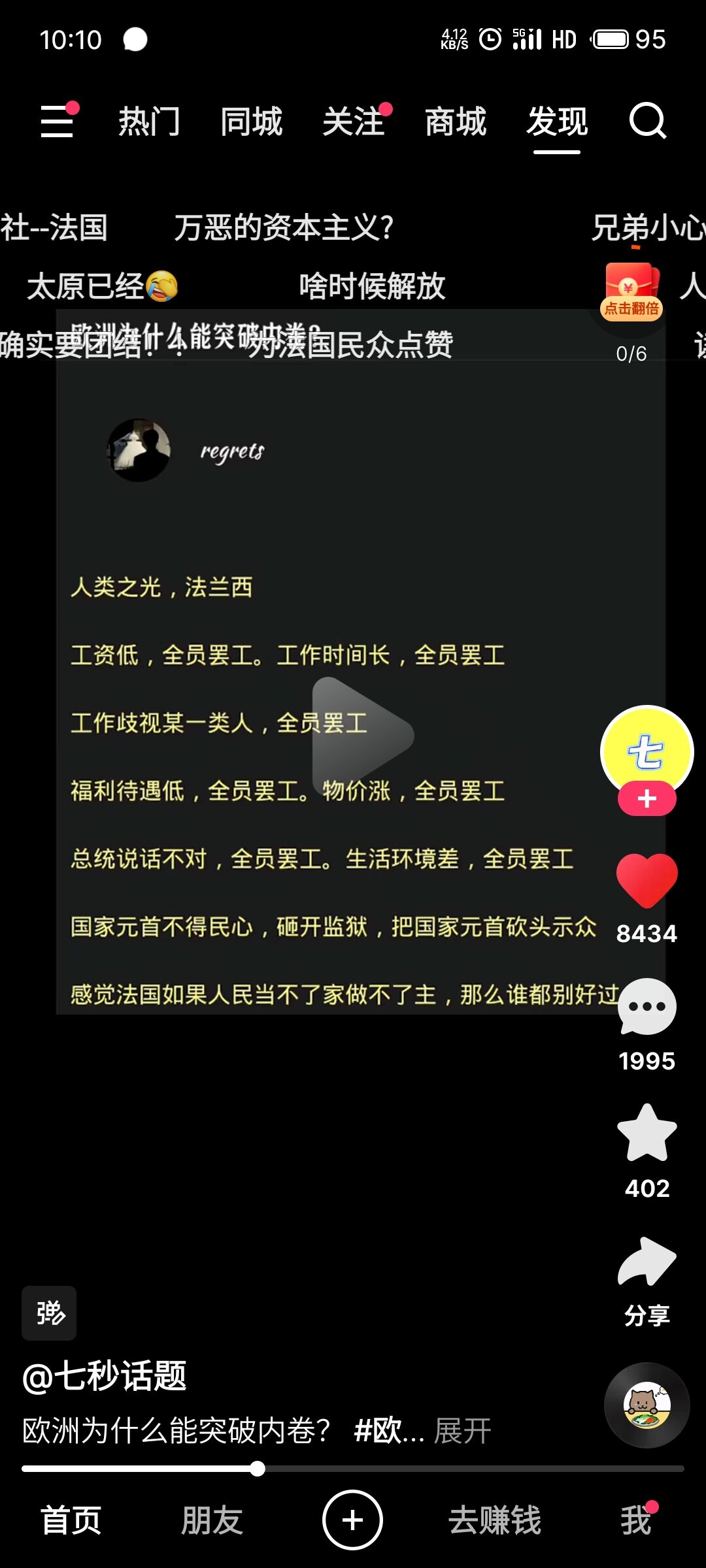This screenshot has width=706, height=1568.
Task: Open the spinning music disc
Action: [x=647, y=1405]
